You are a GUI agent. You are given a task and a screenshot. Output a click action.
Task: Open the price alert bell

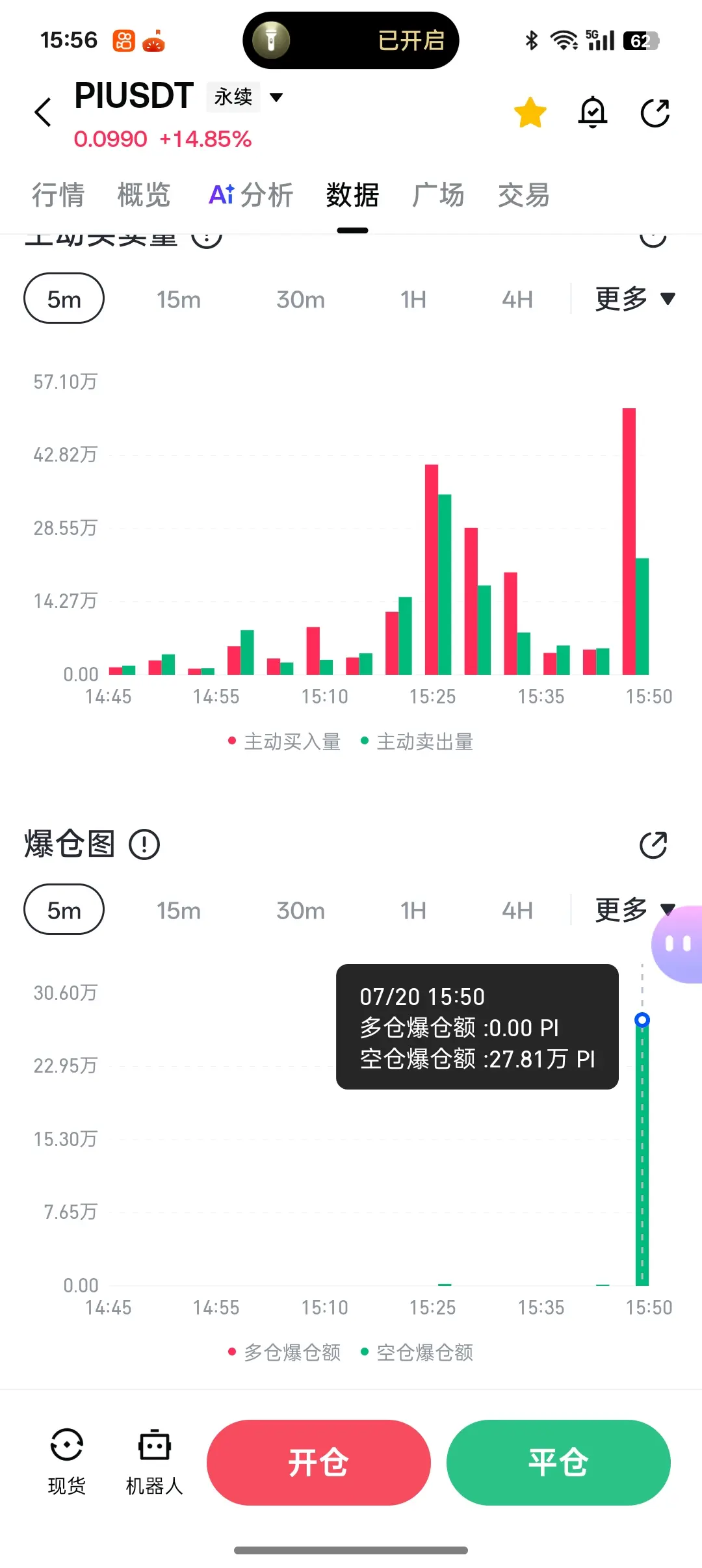pyautogui.click(x=593, y=112)
